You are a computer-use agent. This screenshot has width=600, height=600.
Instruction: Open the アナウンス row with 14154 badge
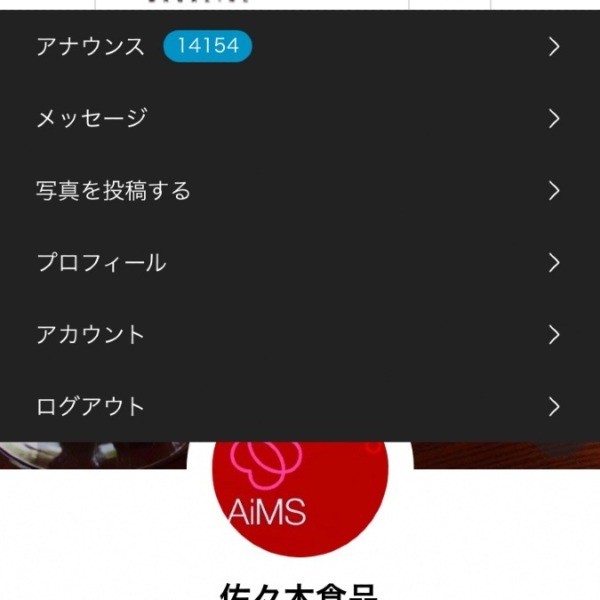click(300, 46)
